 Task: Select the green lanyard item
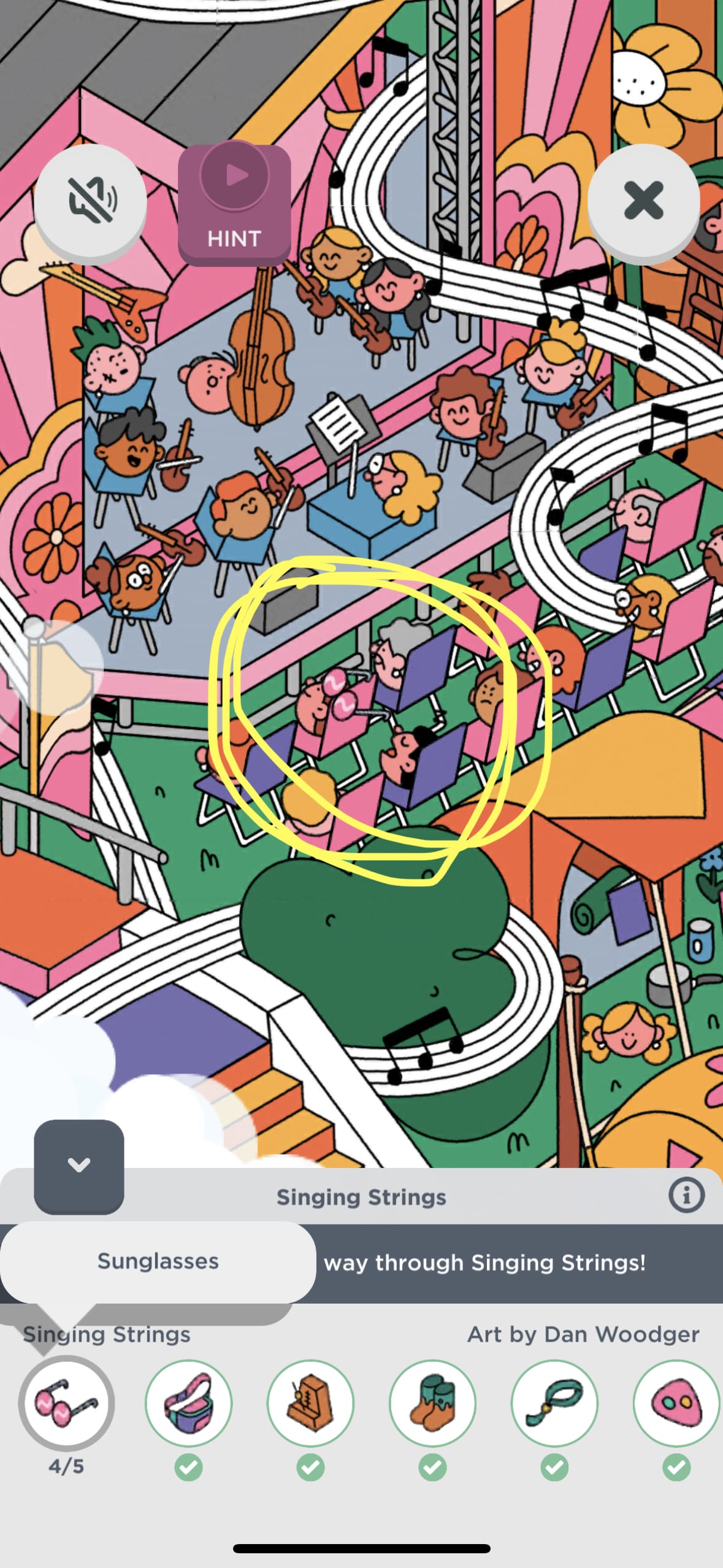pos(554,1403)
